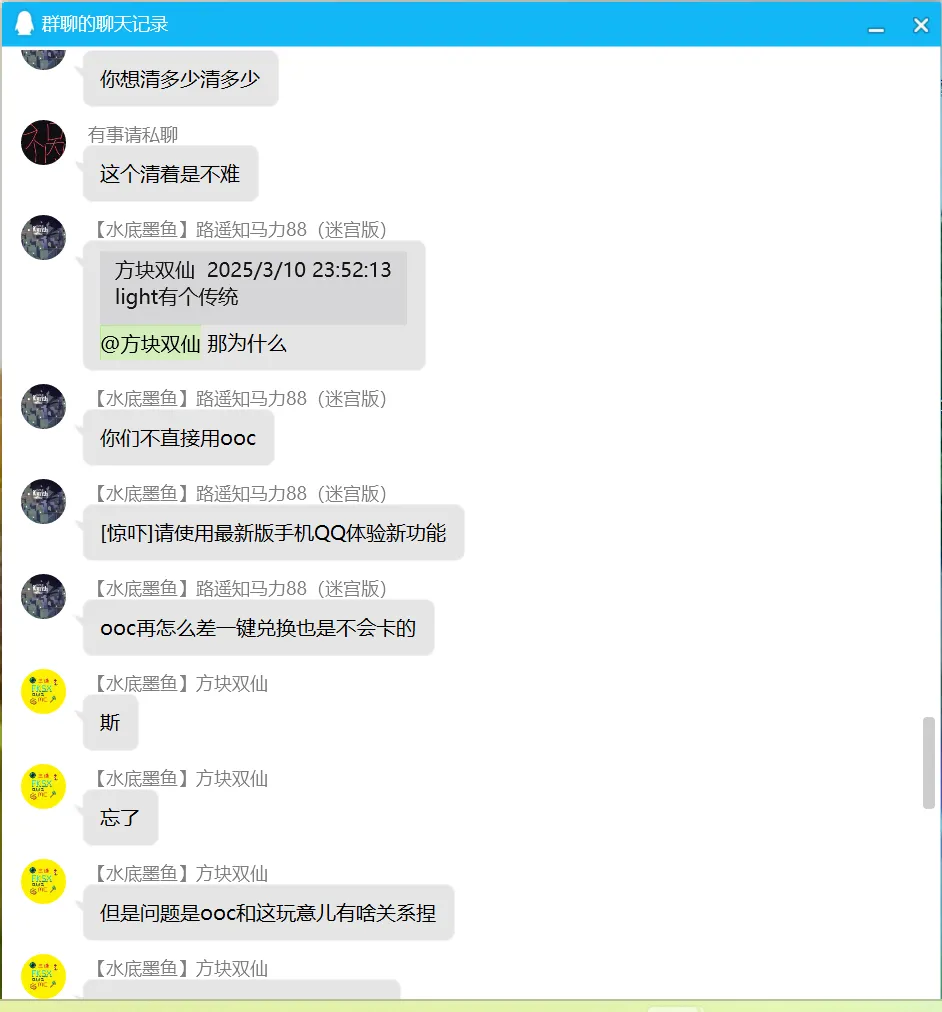This screenshot has height=1012, width=942.
Task: Open the avatar of 有事请私聊
Action: point(43,142)
